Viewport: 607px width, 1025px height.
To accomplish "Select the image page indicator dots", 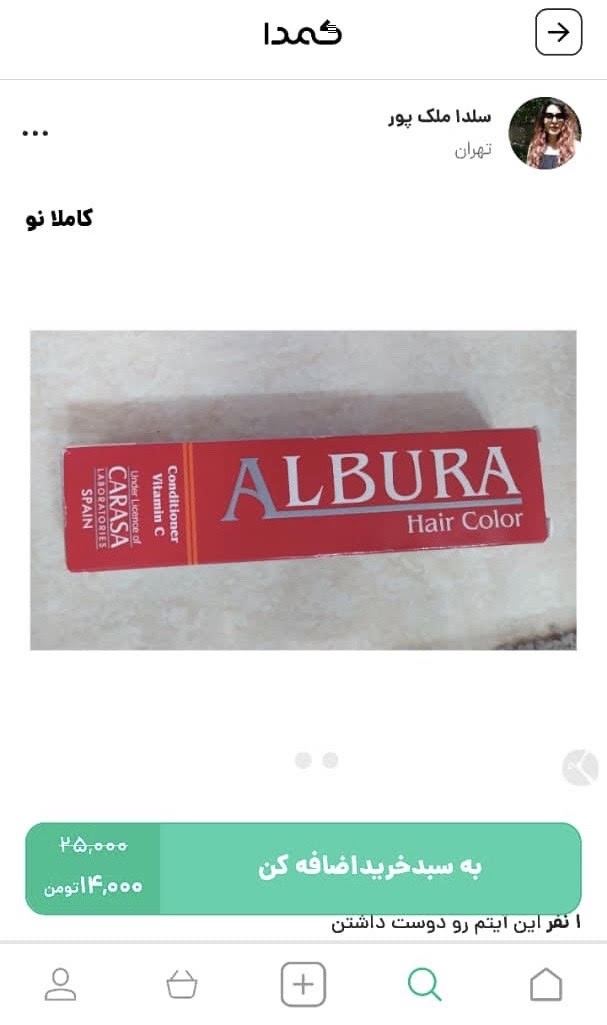I will point(316,761).
